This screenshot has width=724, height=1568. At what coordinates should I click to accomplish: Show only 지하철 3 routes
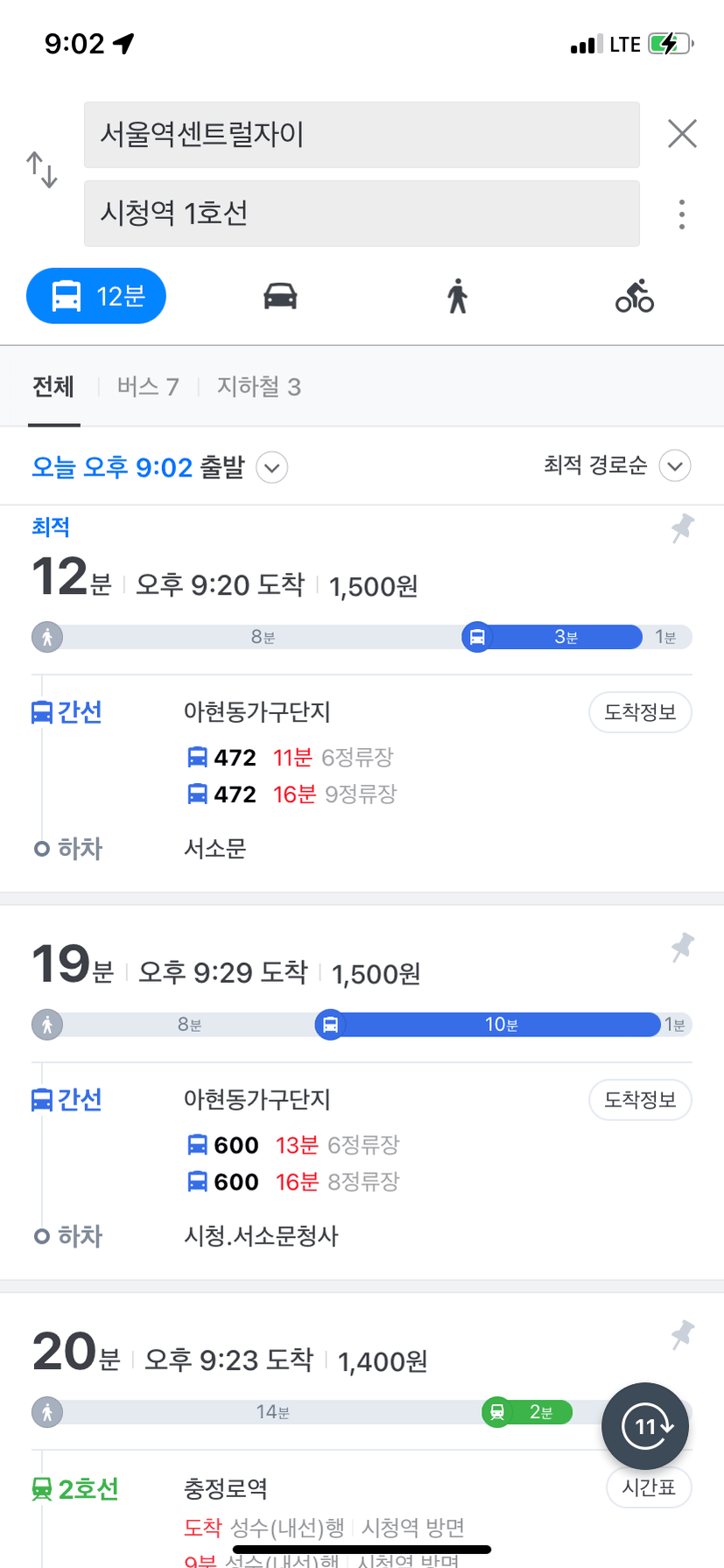(x=259, y=386)
